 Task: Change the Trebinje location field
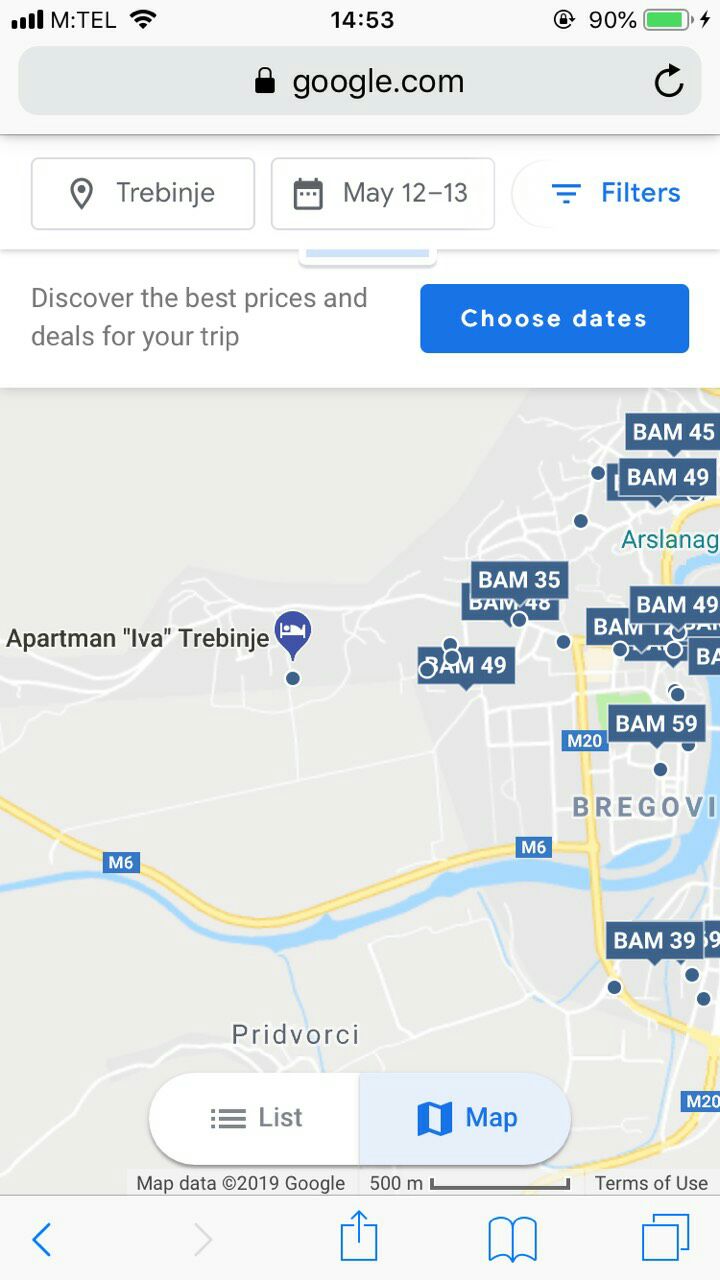(143, 193)
